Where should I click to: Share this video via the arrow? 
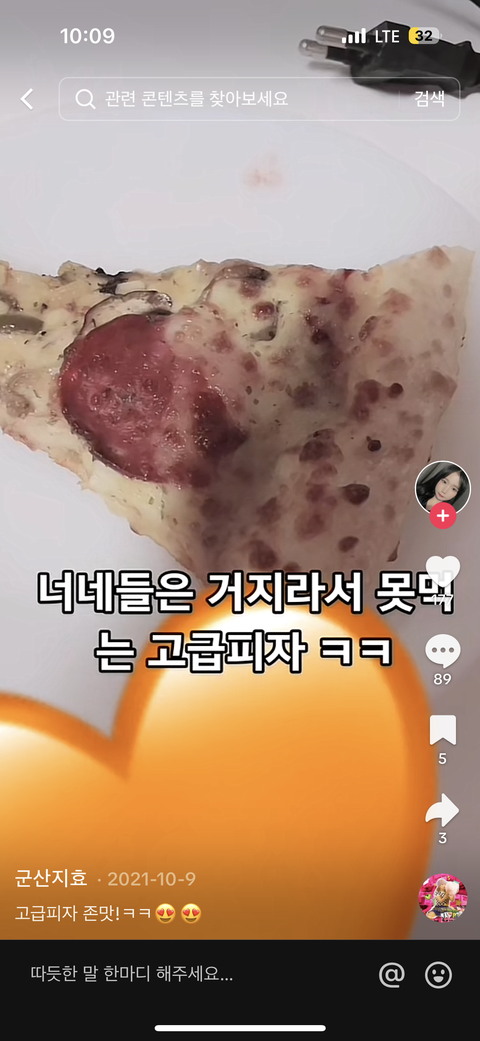(x=442, y=810)
